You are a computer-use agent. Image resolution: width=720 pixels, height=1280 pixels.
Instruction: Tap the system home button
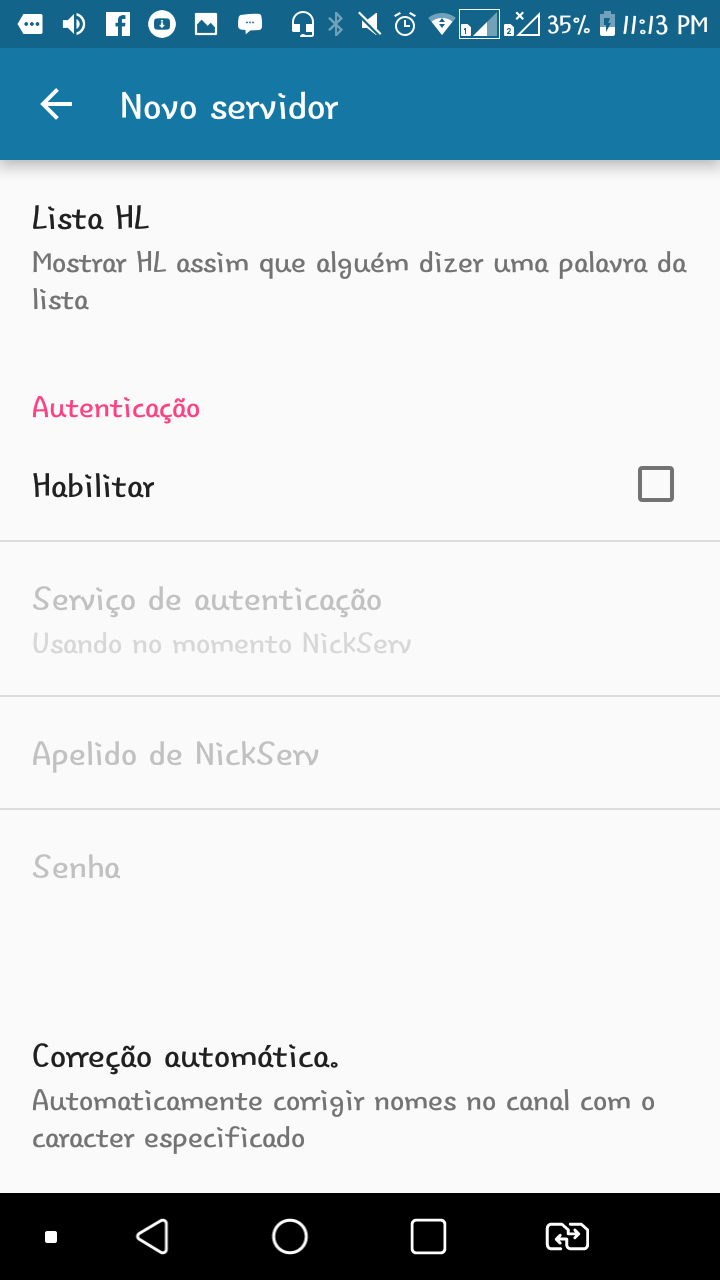[290, 1237]
